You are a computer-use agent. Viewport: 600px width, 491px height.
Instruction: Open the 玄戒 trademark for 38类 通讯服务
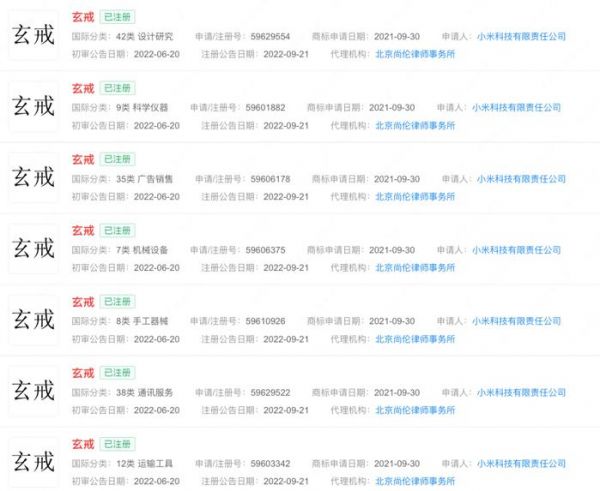(83, 373)
